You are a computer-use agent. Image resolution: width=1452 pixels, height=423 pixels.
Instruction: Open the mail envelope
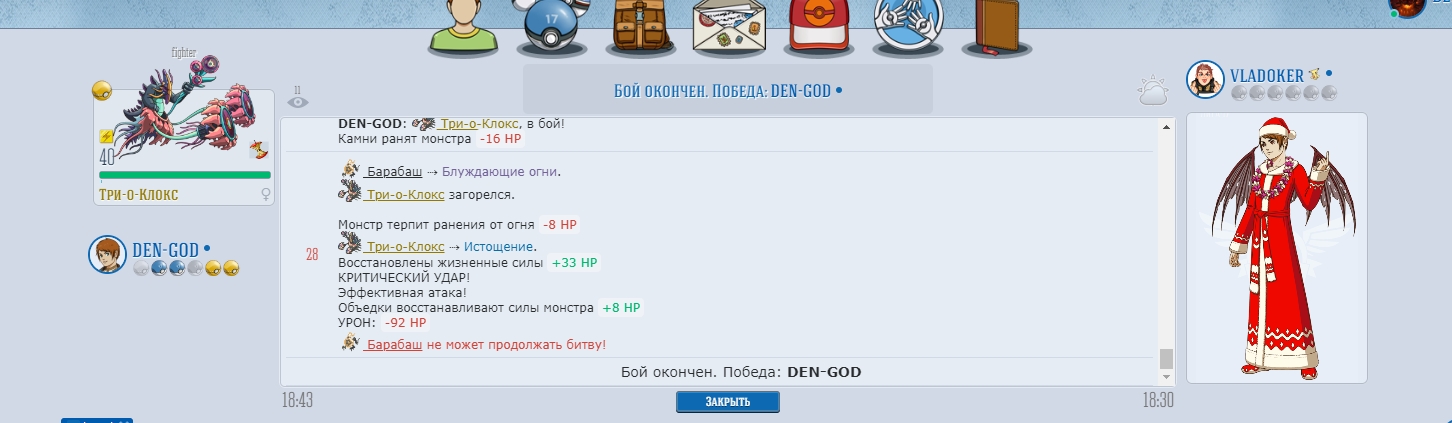click(x=729, y=26)
